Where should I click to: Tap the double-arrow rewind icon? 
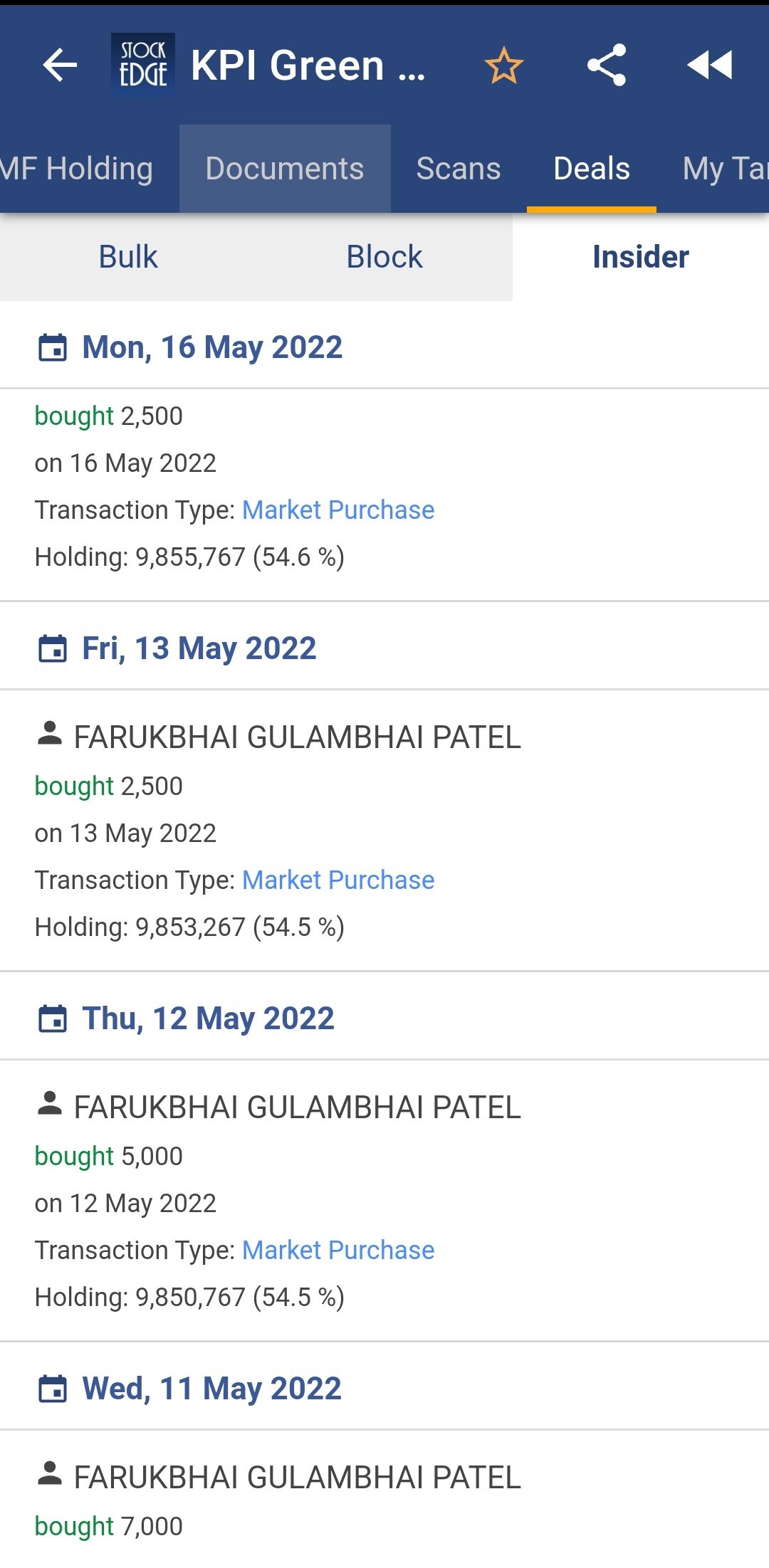pos(709,65)
